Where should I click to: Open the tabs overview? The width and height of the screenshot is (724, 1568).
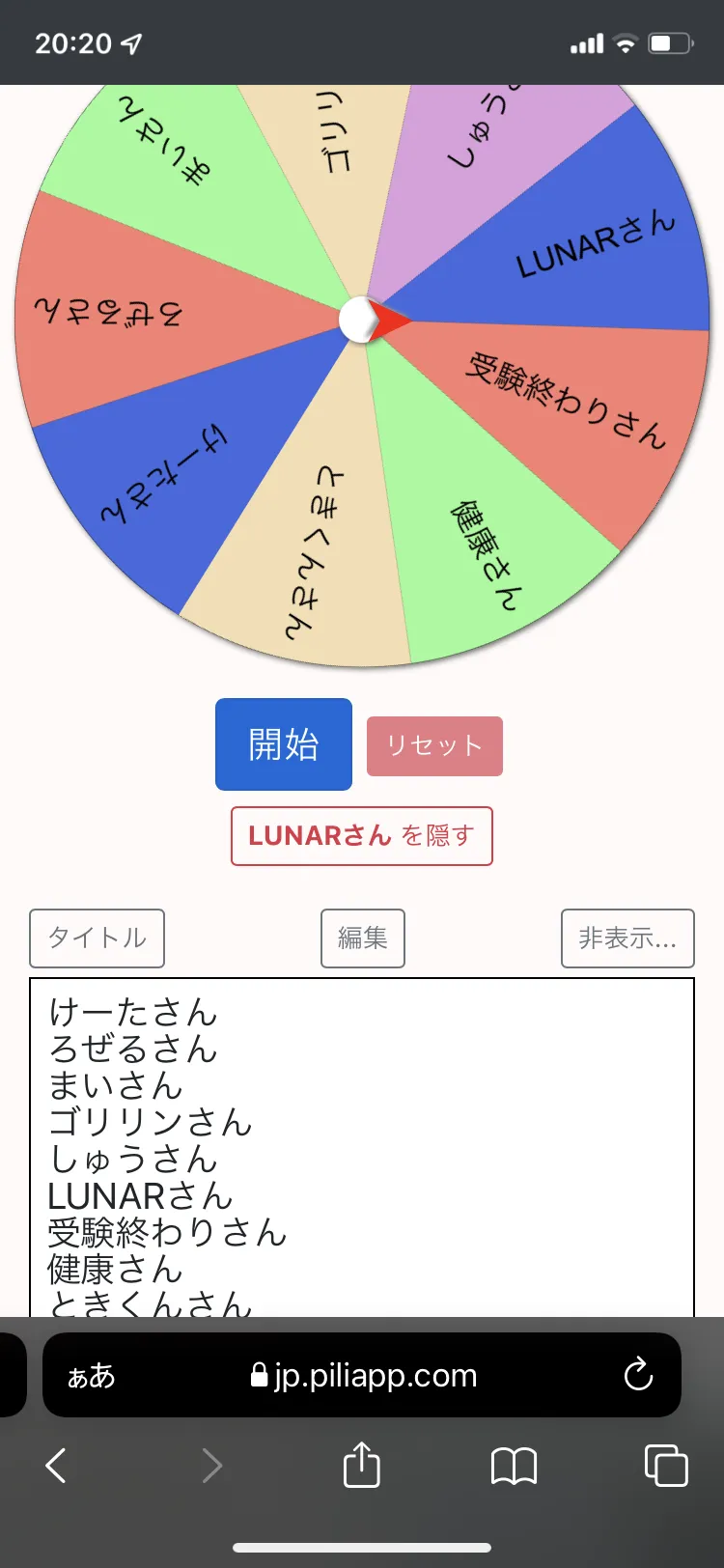666,1465
